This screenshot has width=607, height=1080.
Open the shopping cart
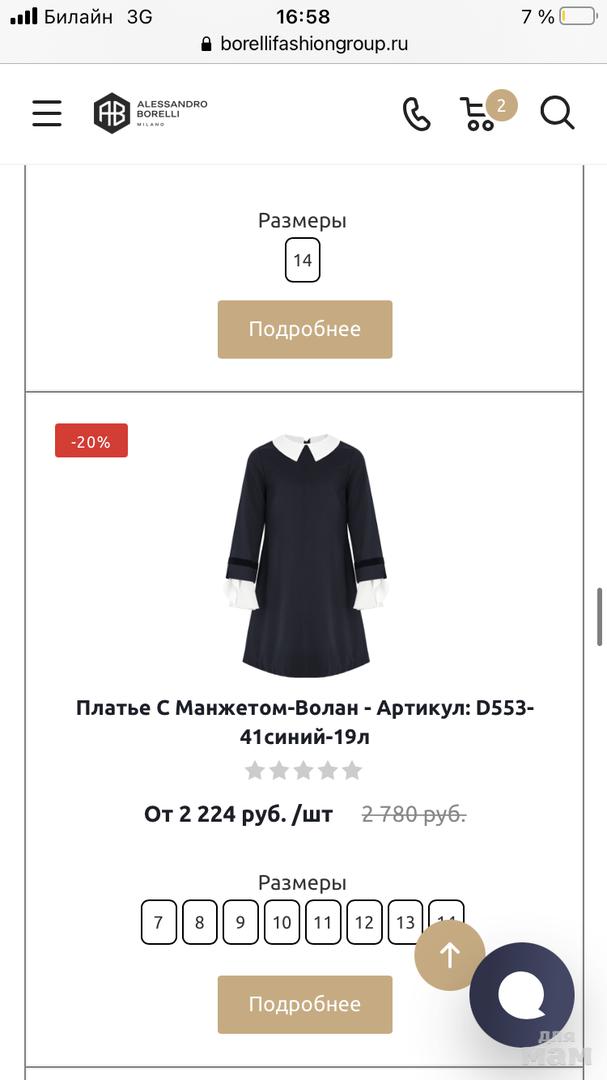pyautogui.click(x=481, y=113)
